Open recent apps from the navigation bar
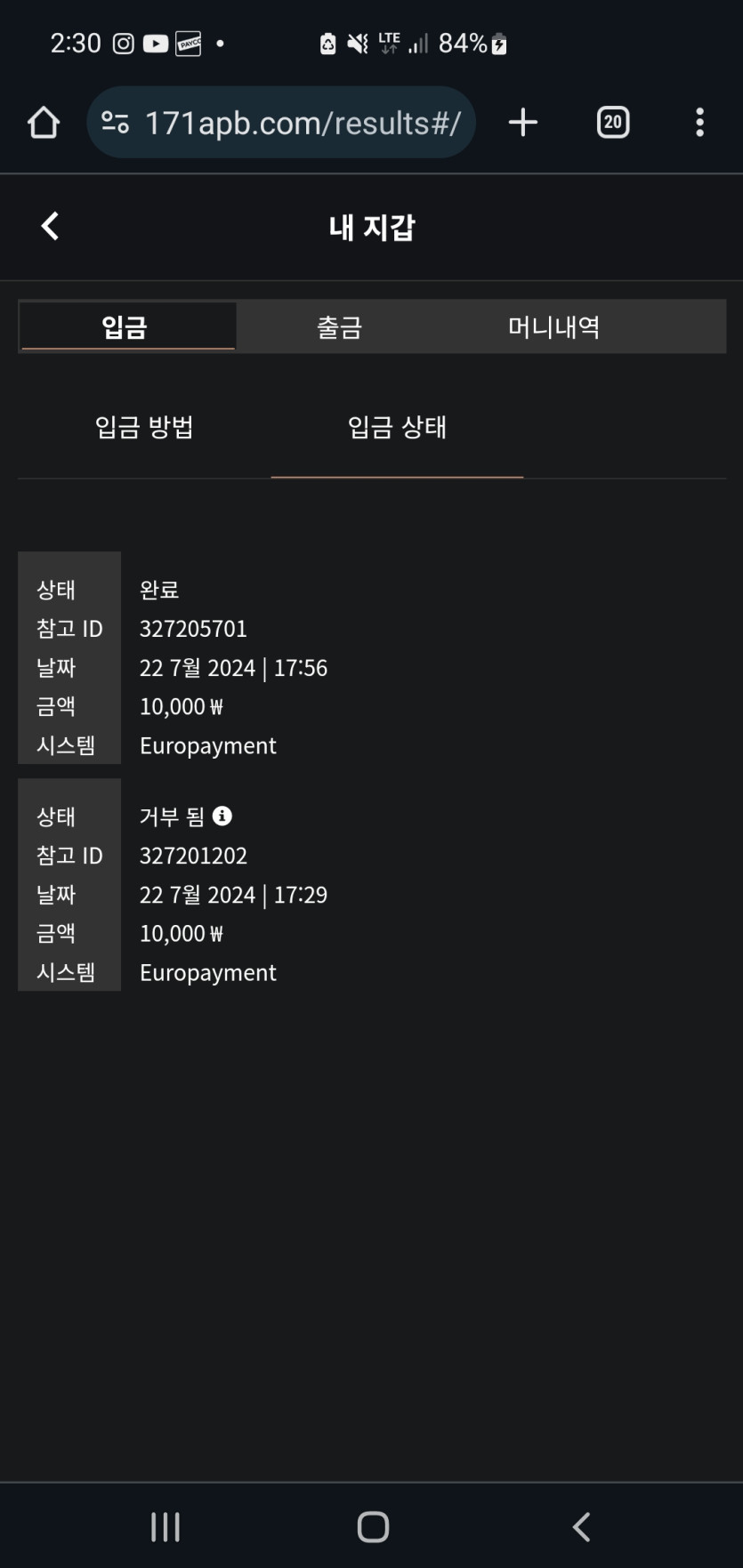Image resolution: width=743 pixels, height=1568 pixels. pyautogui.click(x=166, y=1526)
